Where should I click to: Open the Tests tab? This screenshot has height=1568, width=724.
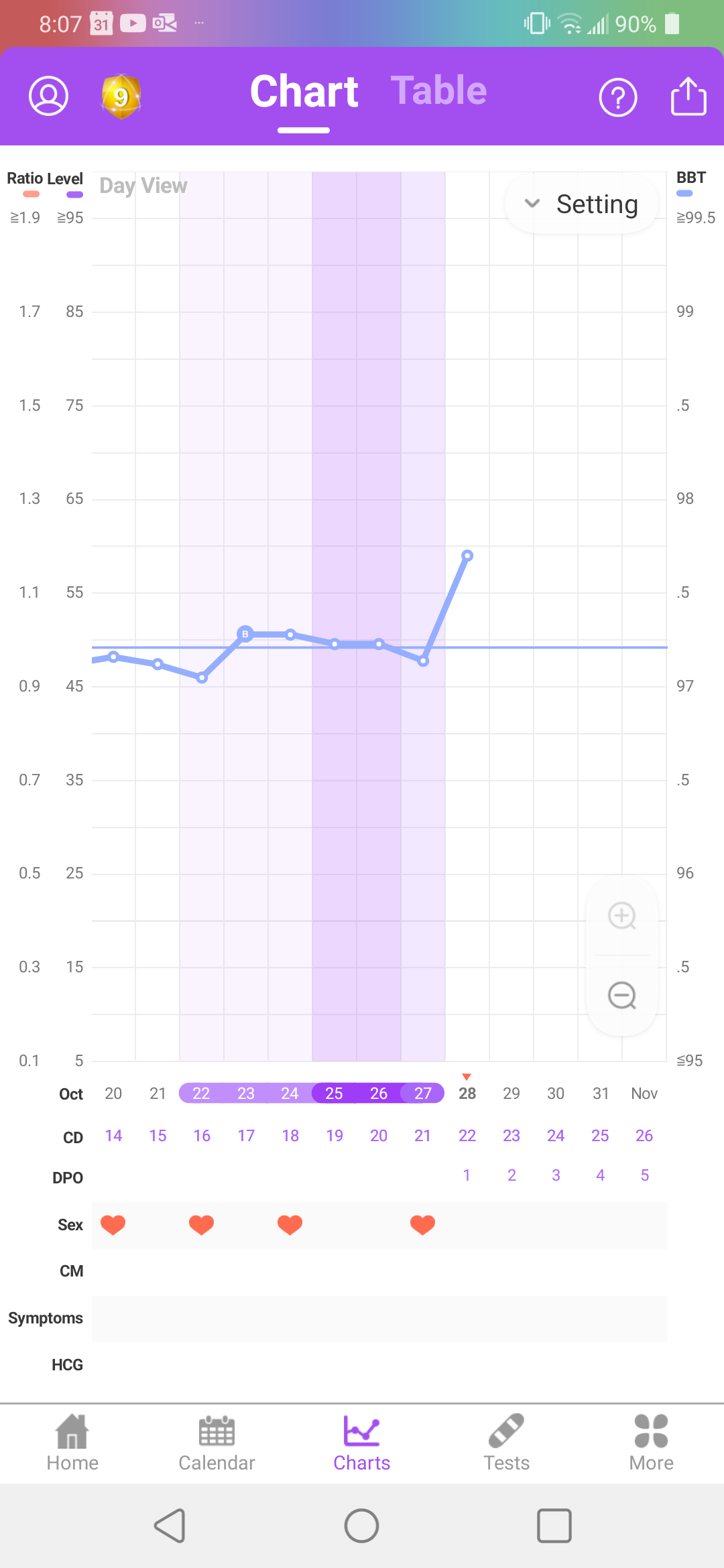pyautogui.click(x=507, y=1443)
